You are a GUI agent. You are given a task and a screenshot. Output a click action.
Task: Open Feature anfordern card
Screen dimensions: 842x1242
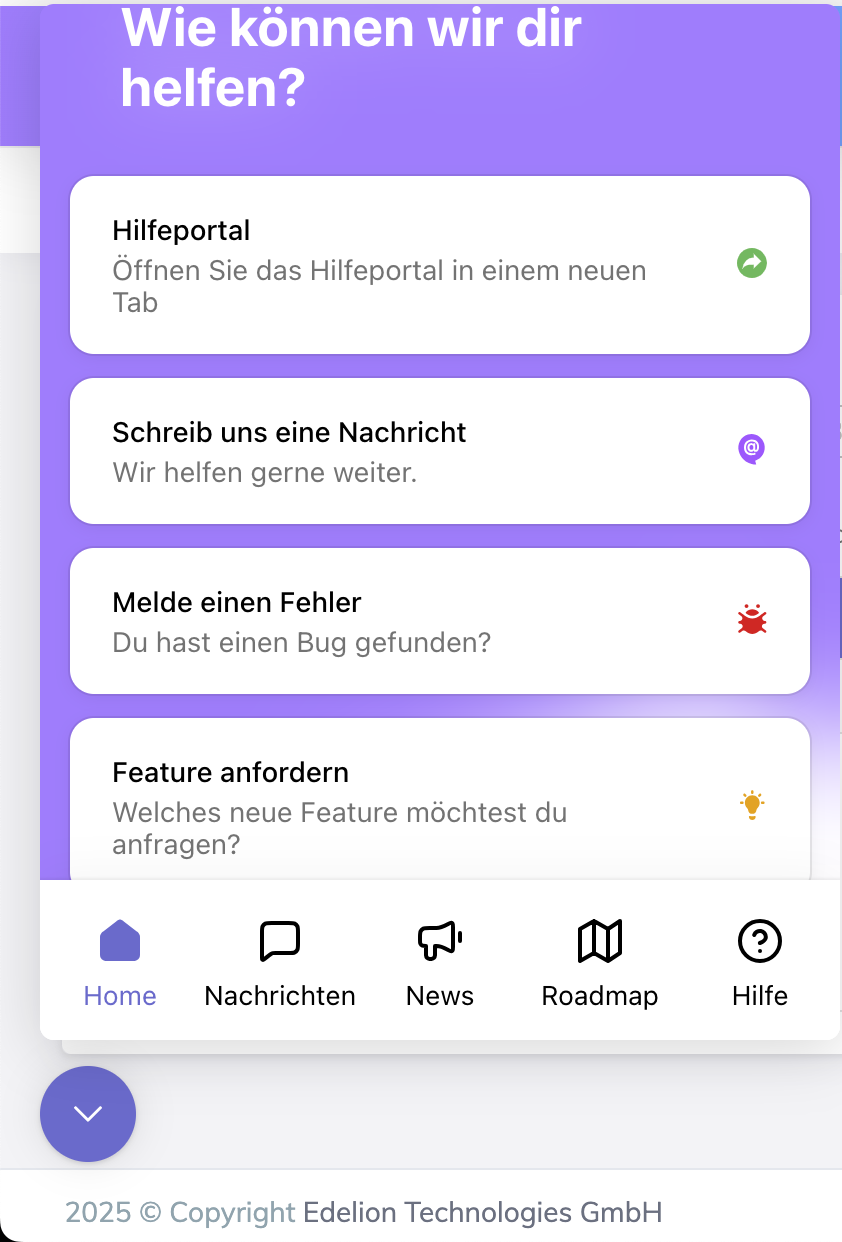pos(439,800)
